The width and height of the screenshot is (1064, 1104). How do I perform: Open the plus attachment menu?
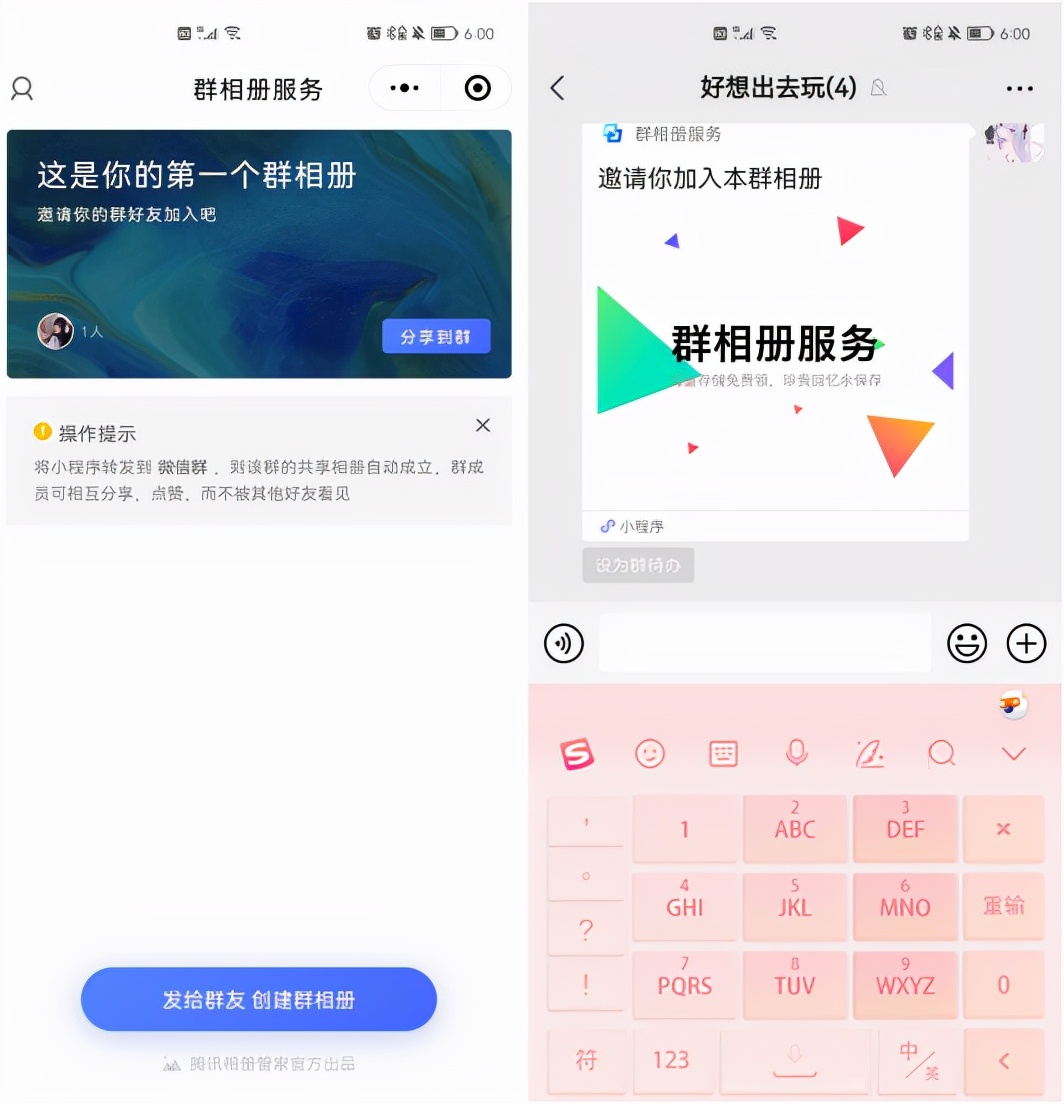coord(1026,643)
